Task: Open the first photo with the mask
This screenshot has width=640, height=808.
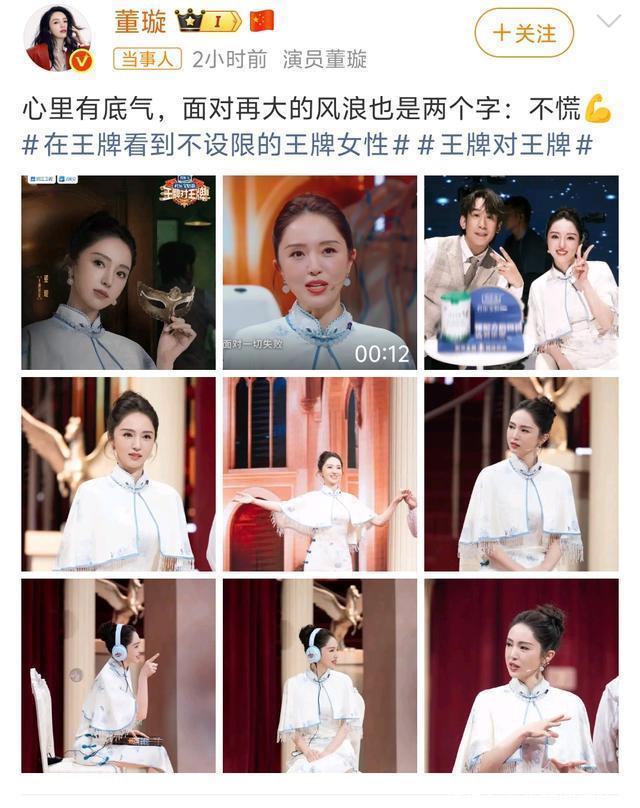Action: coord(118,272)
